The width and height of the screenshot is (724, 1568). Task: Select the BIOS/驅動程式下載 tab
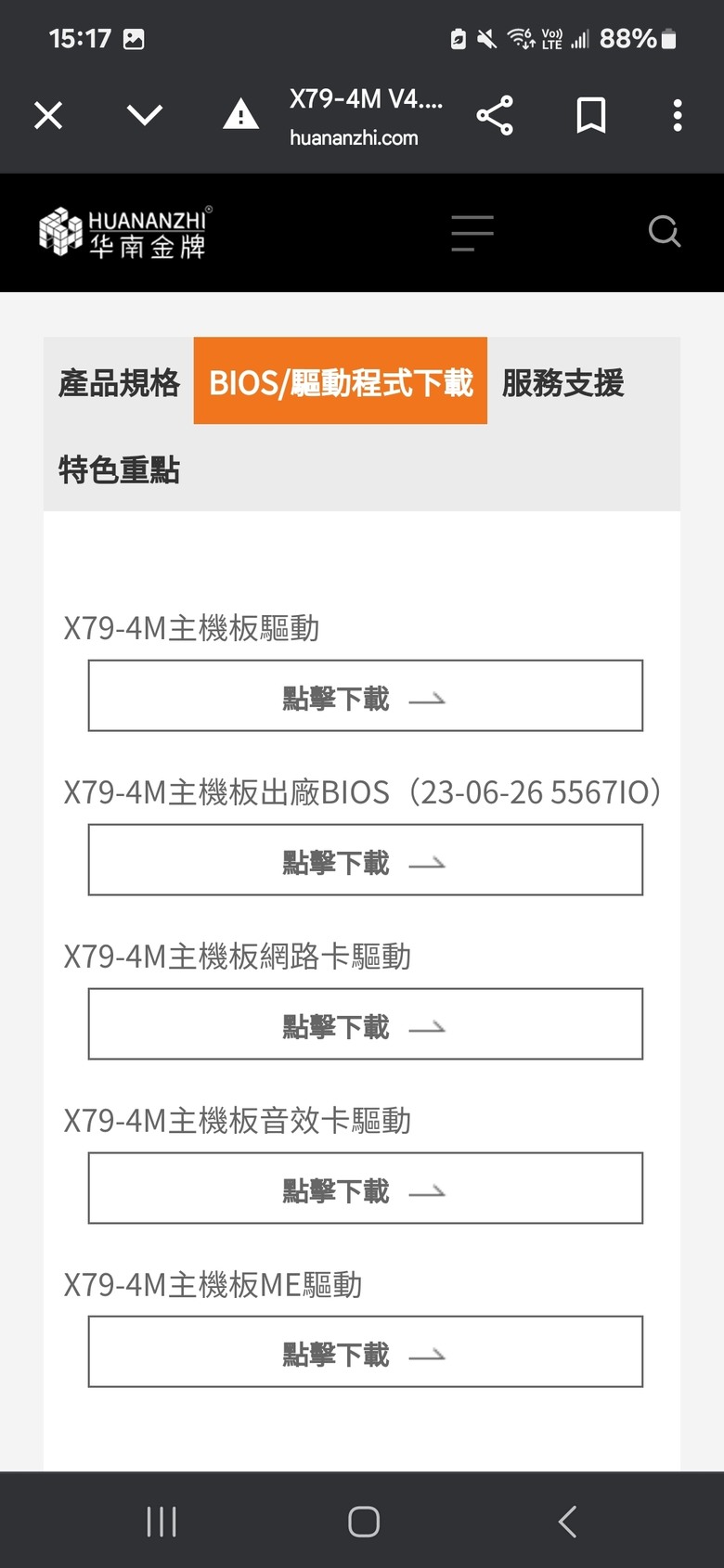(x=341, y=381)
